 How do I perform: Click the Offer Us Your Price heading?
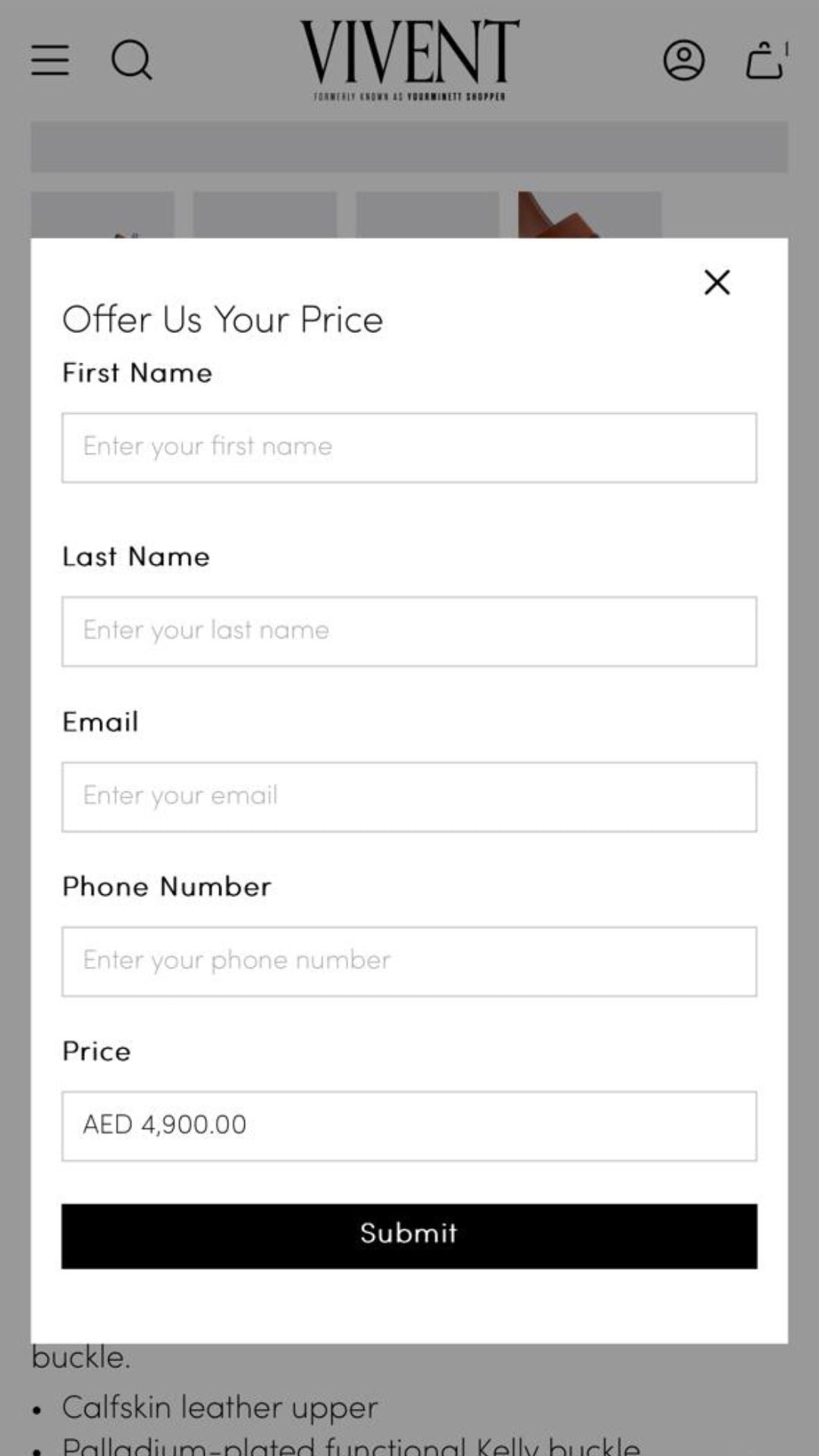coord(223,318)
